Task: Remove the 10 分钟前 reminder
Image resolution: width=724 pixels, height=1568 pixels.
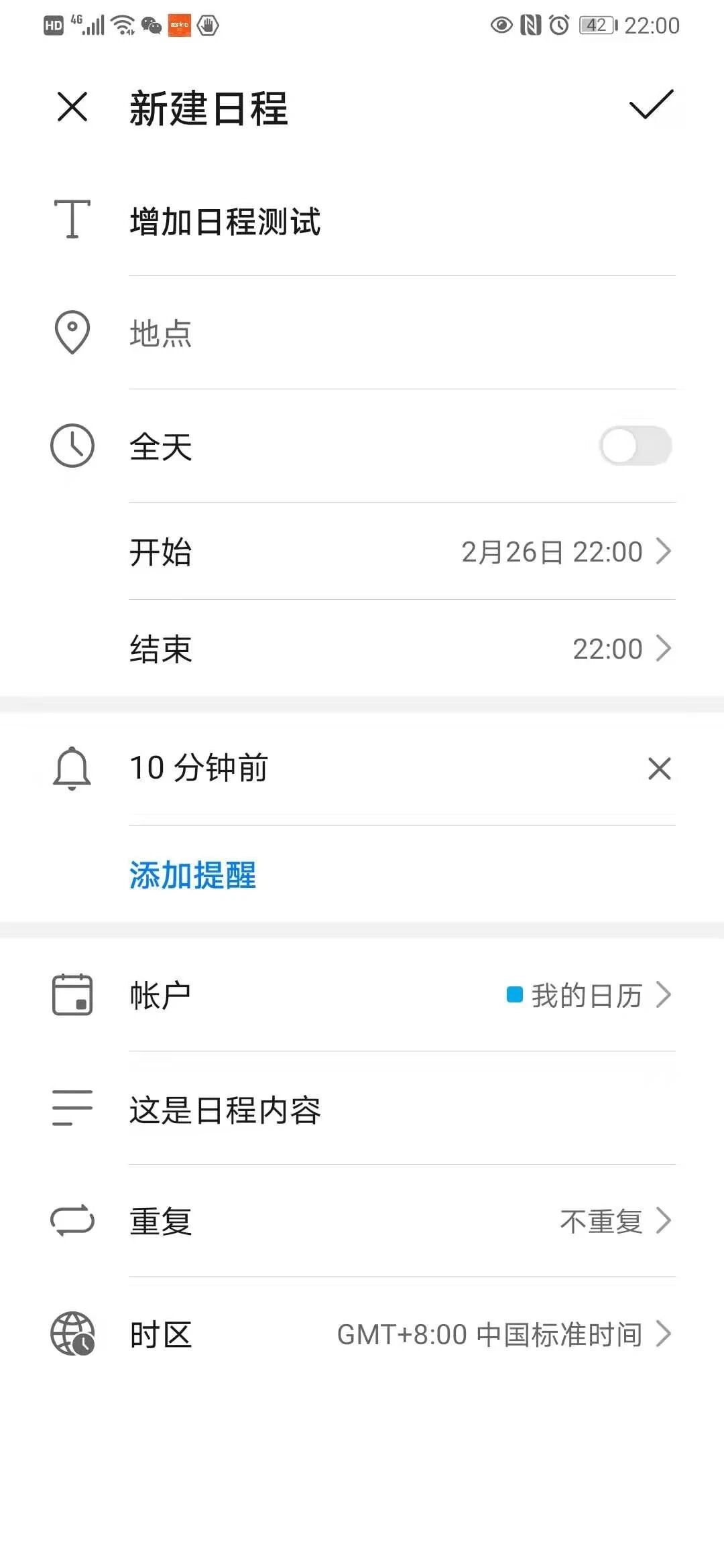Action: click(660, 769)
